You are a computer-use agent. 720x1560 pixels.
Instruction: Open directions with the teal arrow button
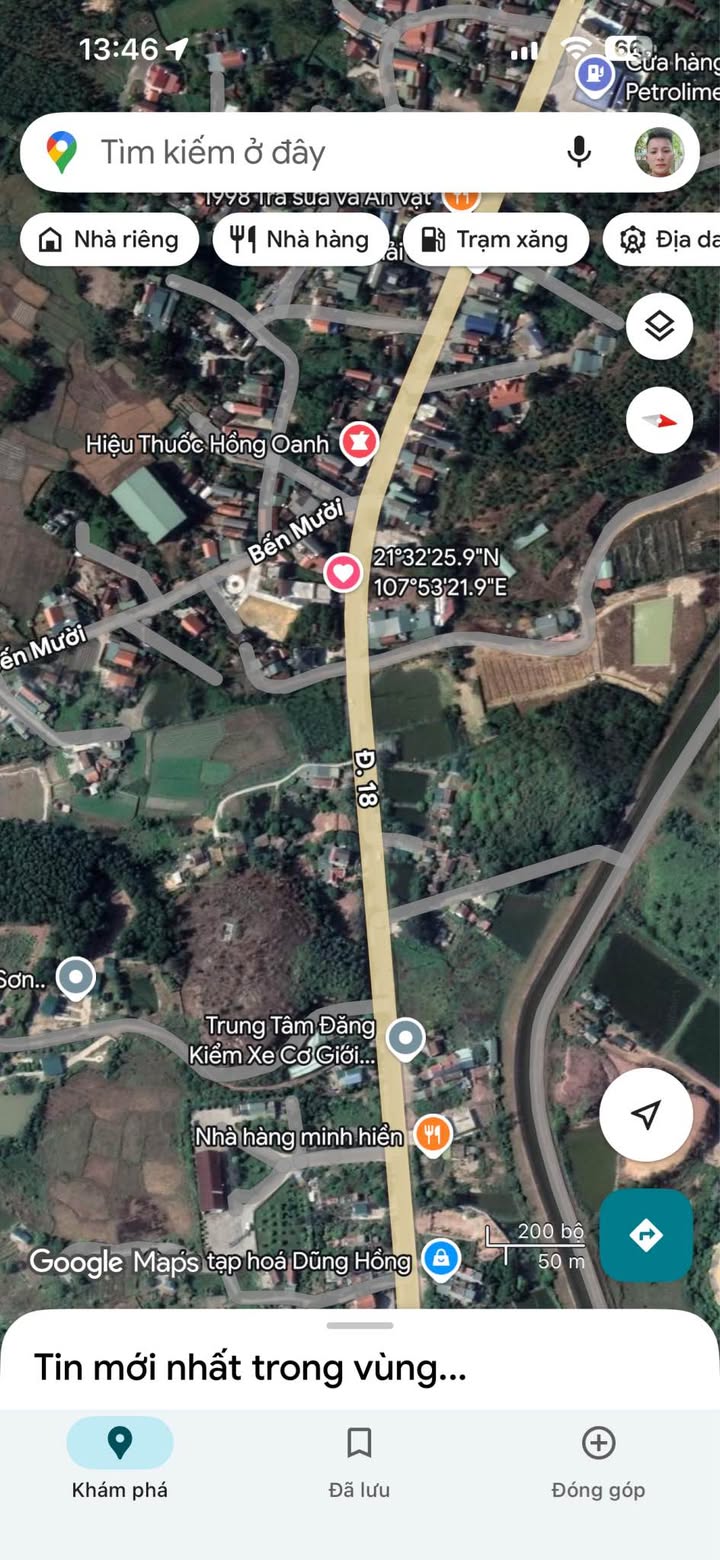click(646, 1235)
